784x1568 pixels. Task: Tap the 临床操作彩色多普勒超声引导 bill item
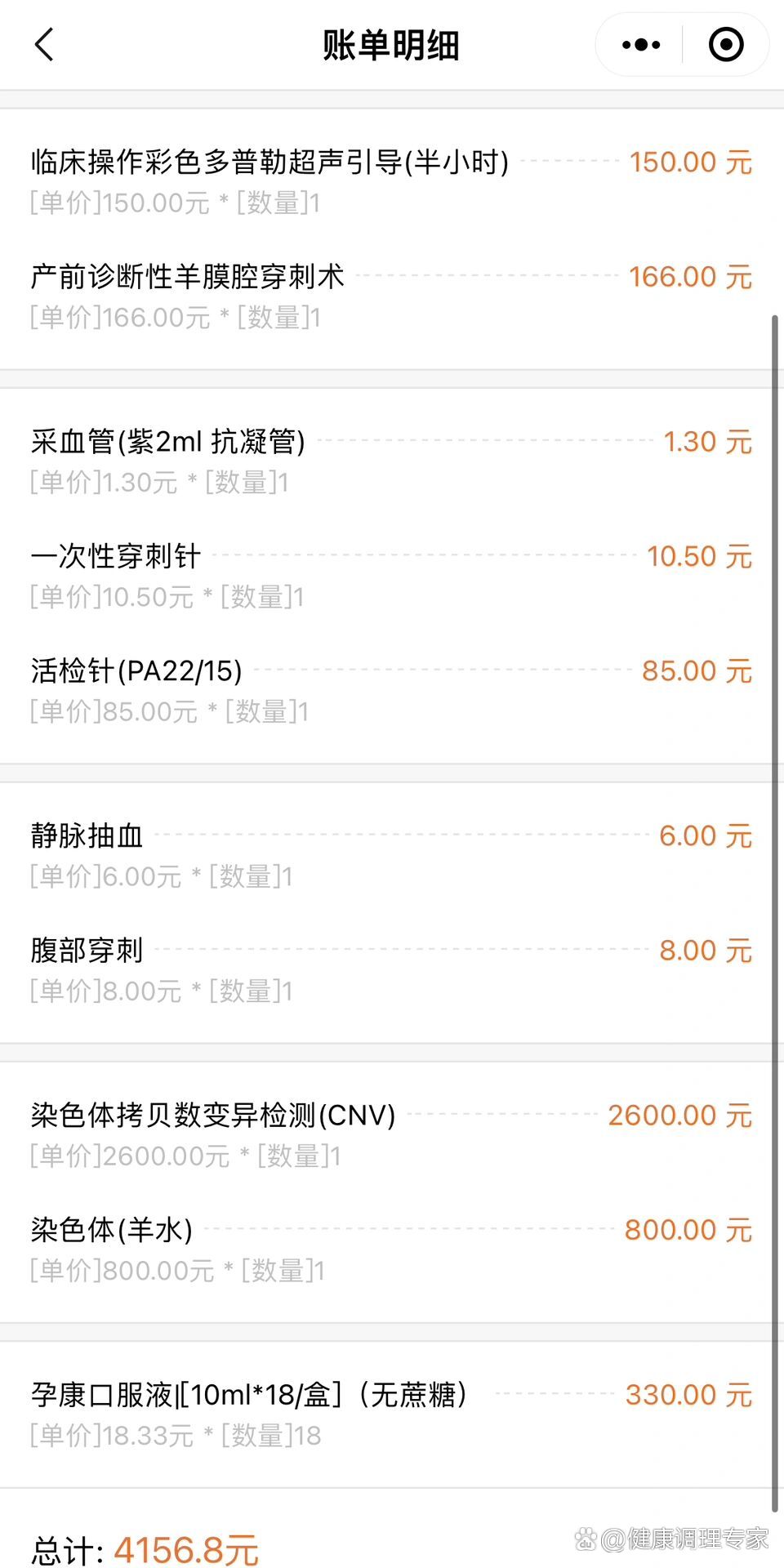(x=268, y=162)
